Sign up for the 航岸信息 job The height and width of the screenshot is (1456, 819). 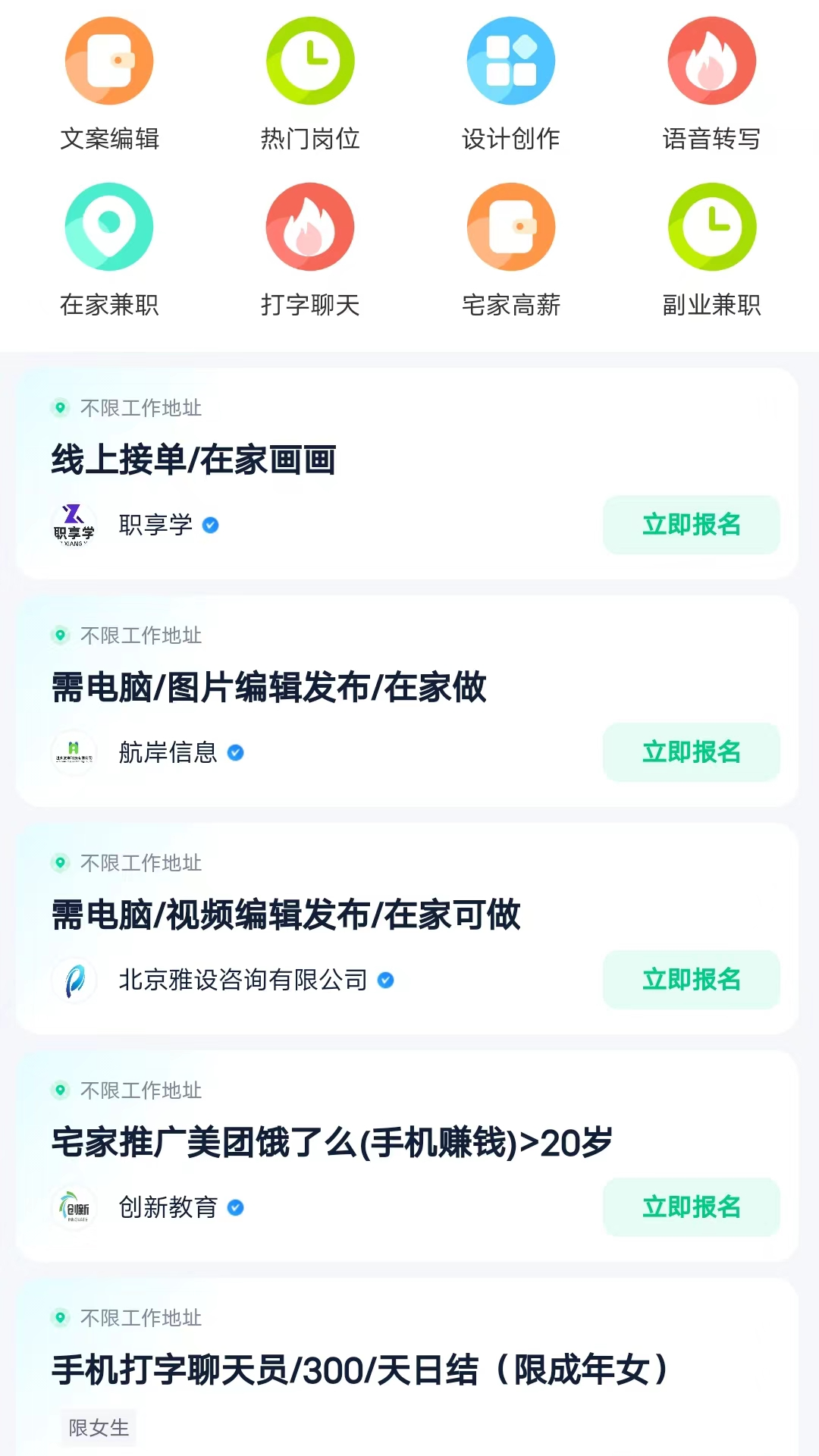(691, 752)
